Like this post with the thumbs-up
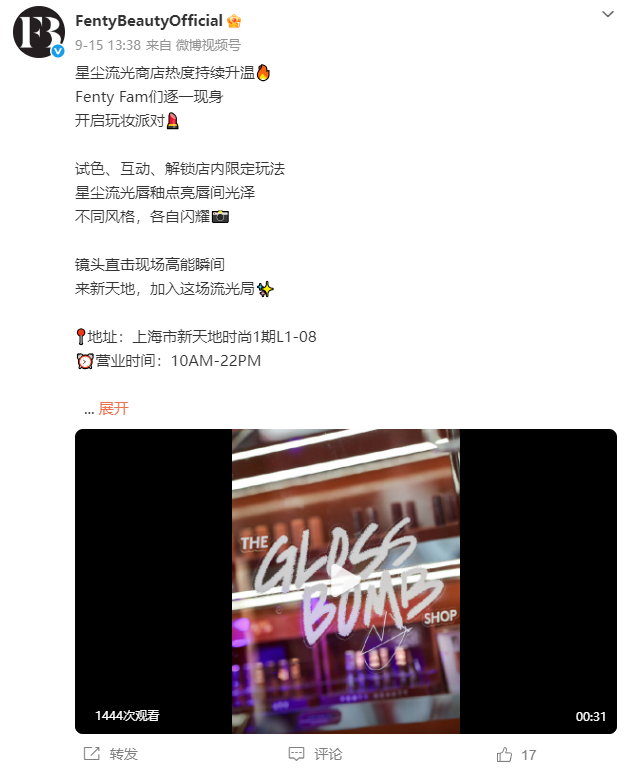 505,754
